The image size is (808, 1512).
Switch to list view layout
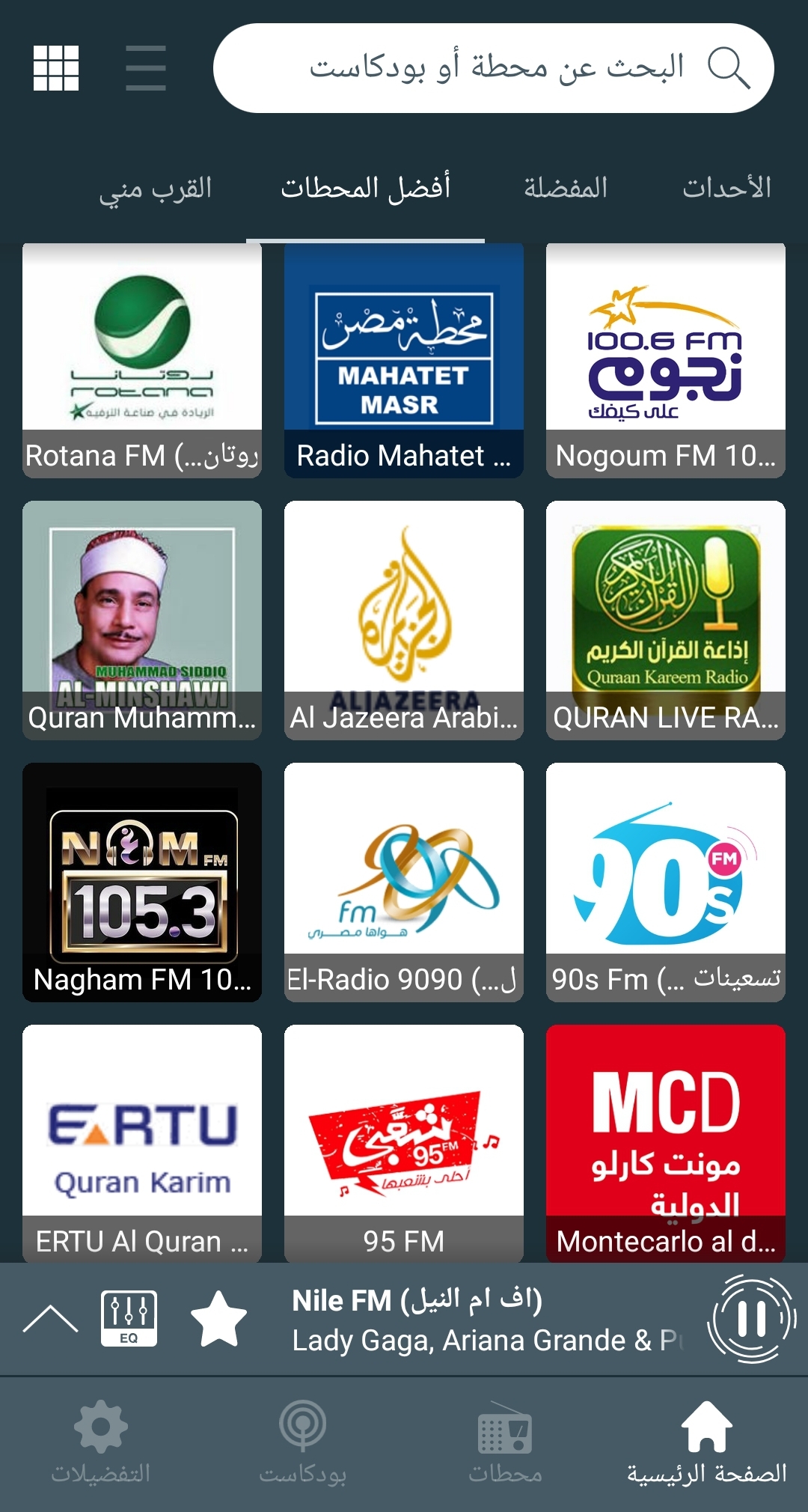(146, 68)
